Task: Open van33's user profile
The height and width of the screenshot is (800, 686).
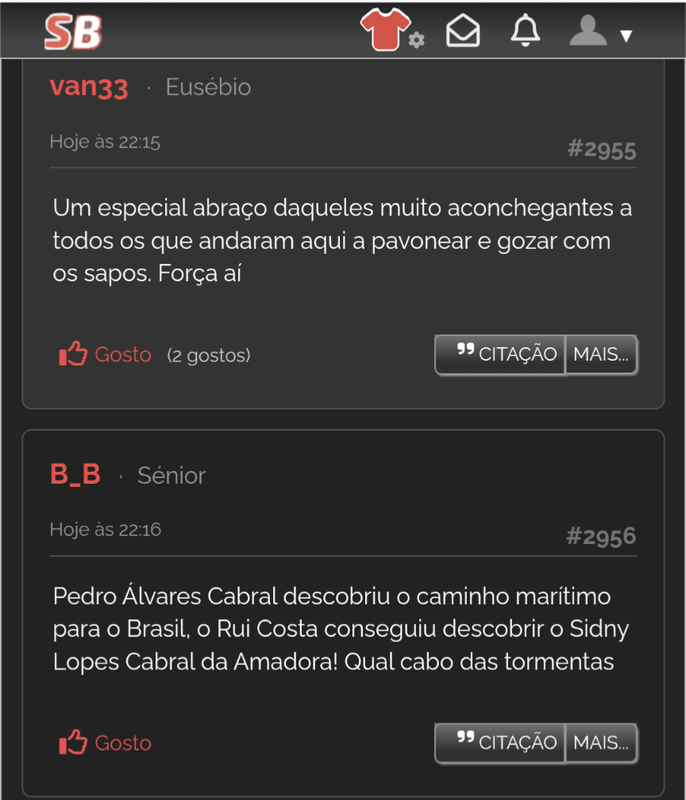Action: point(89,87)
